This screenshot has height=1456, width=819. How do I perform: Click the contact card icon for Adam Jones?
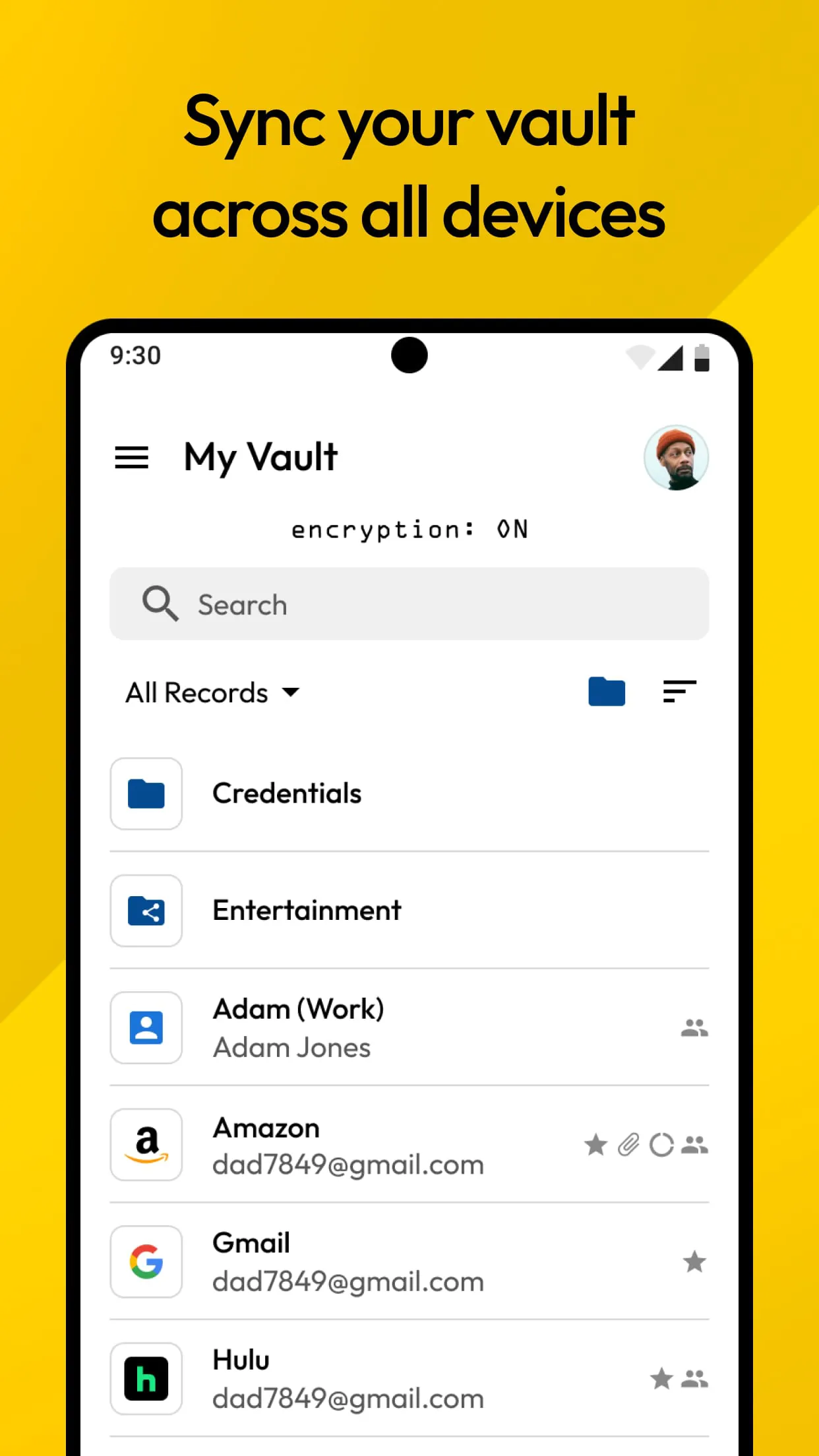tap(146, 1027)
